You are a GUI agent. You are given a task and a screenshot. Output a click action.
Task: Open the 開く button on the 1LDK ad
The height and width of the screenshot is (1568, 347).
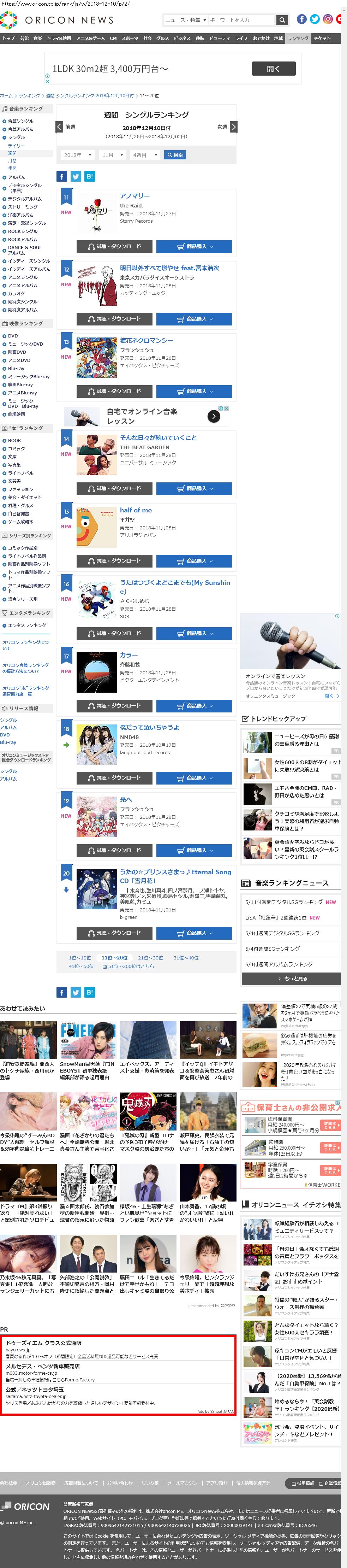point(273,69)
